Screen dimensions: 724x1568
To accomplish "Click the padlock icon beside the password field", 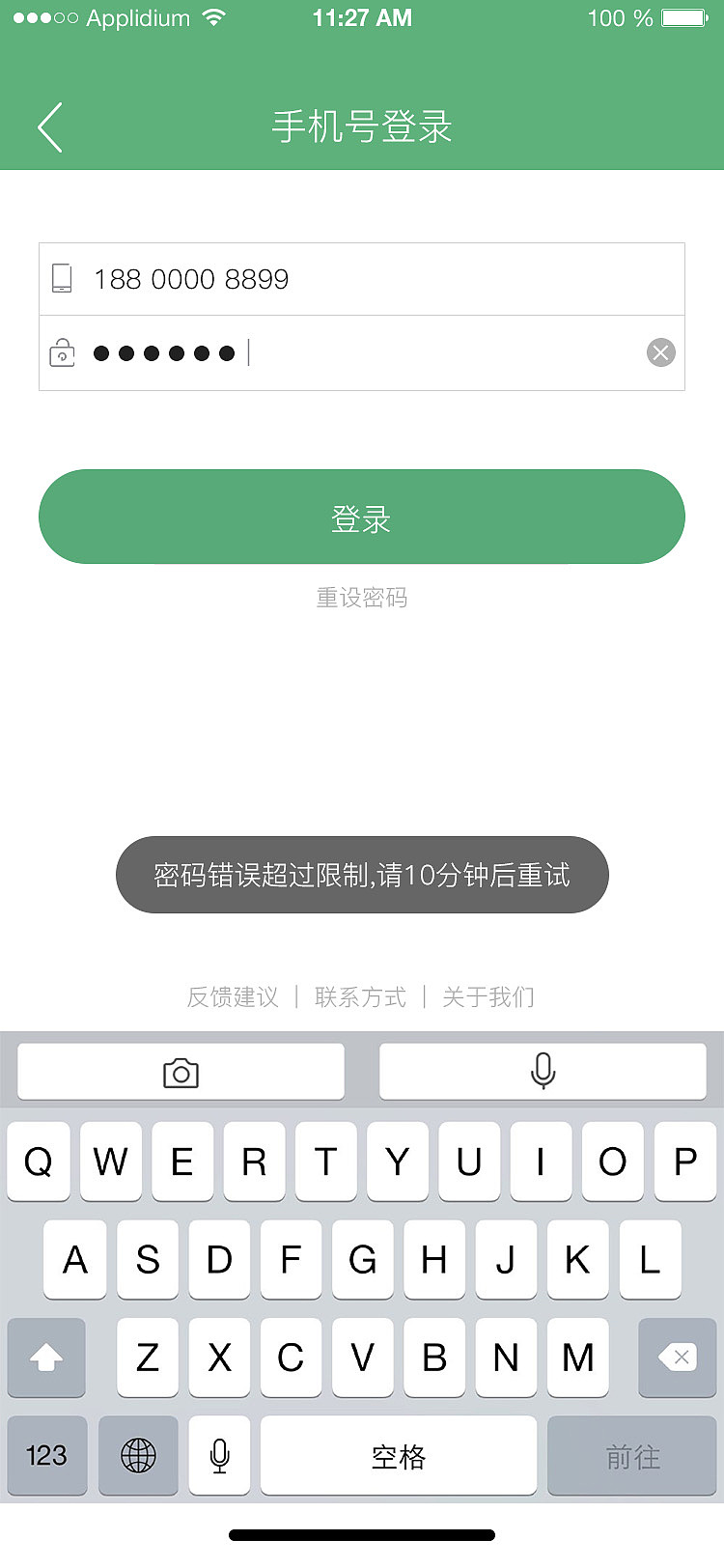I will [62, 353].
